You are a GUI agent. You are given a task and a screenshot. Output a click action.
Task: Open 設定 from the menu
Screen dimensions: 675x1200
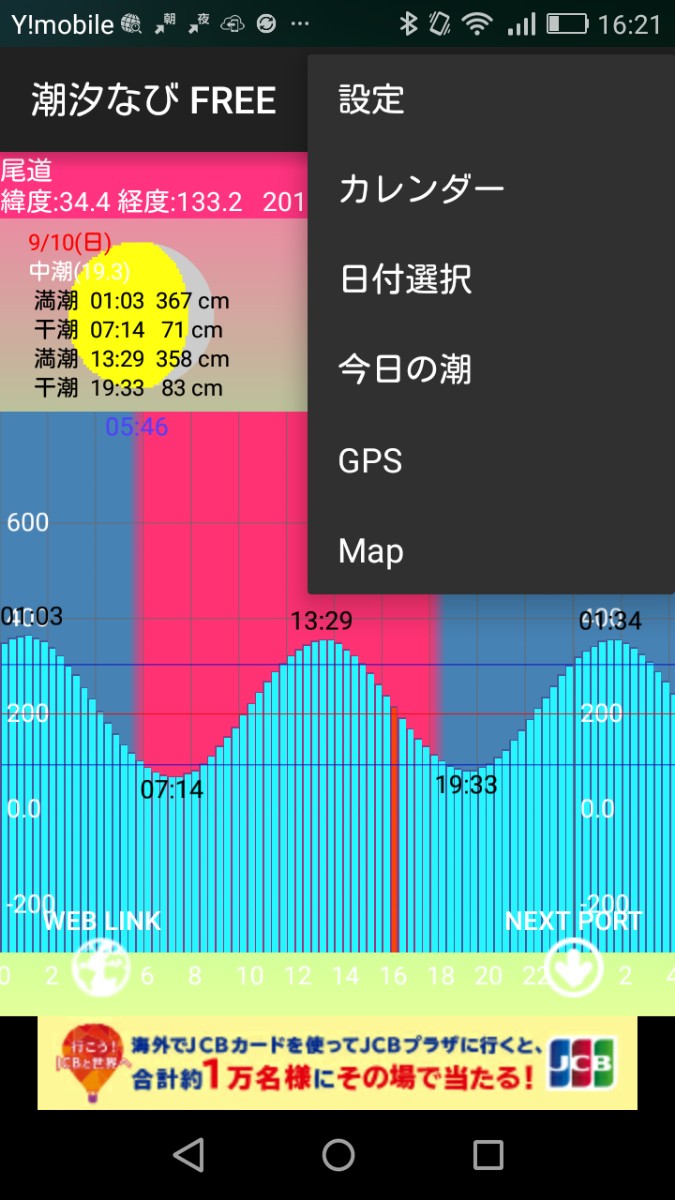tap(491, 100)
